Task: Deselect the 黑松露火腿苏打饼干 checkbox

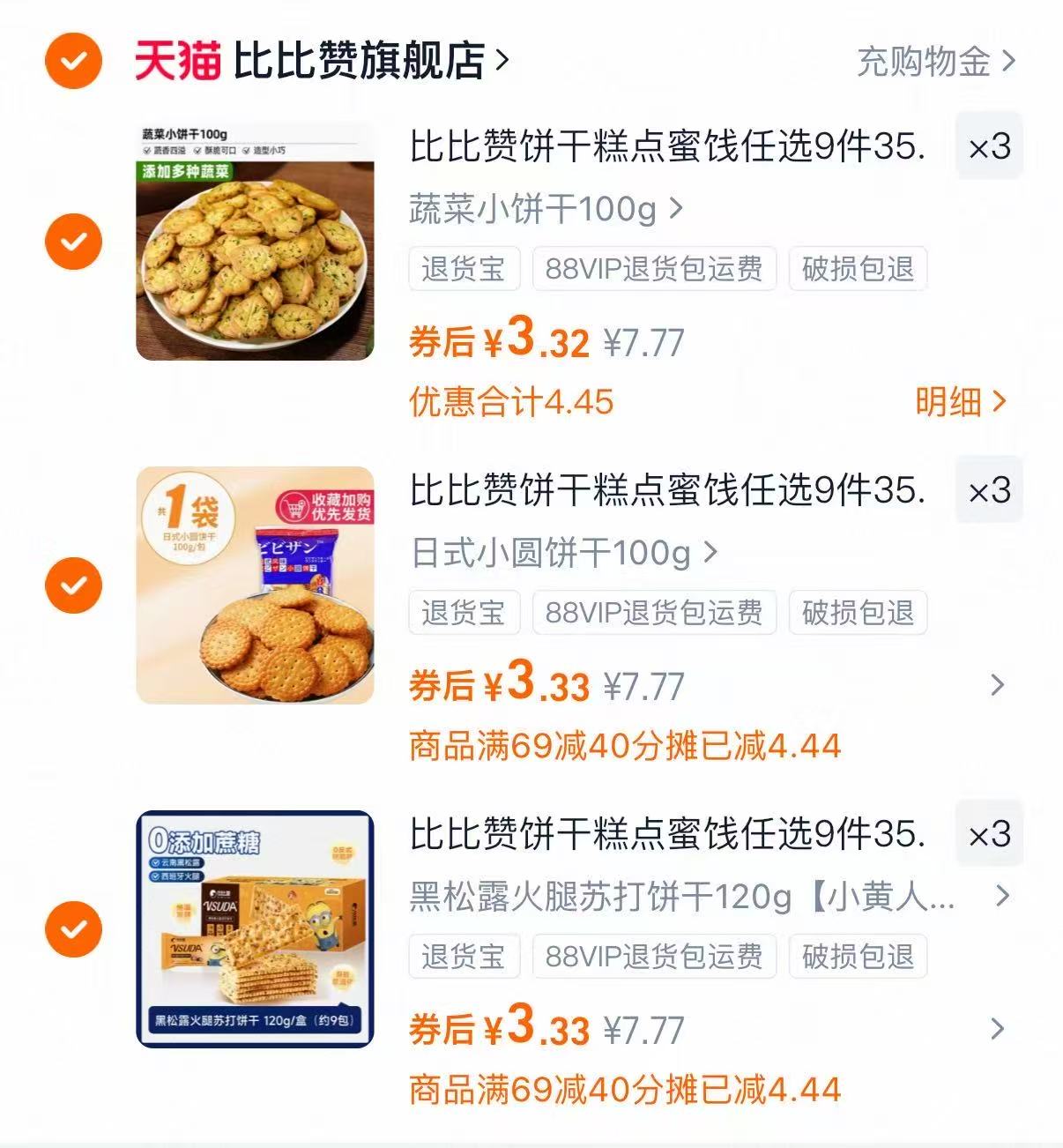Action: [x=73, y=928]
